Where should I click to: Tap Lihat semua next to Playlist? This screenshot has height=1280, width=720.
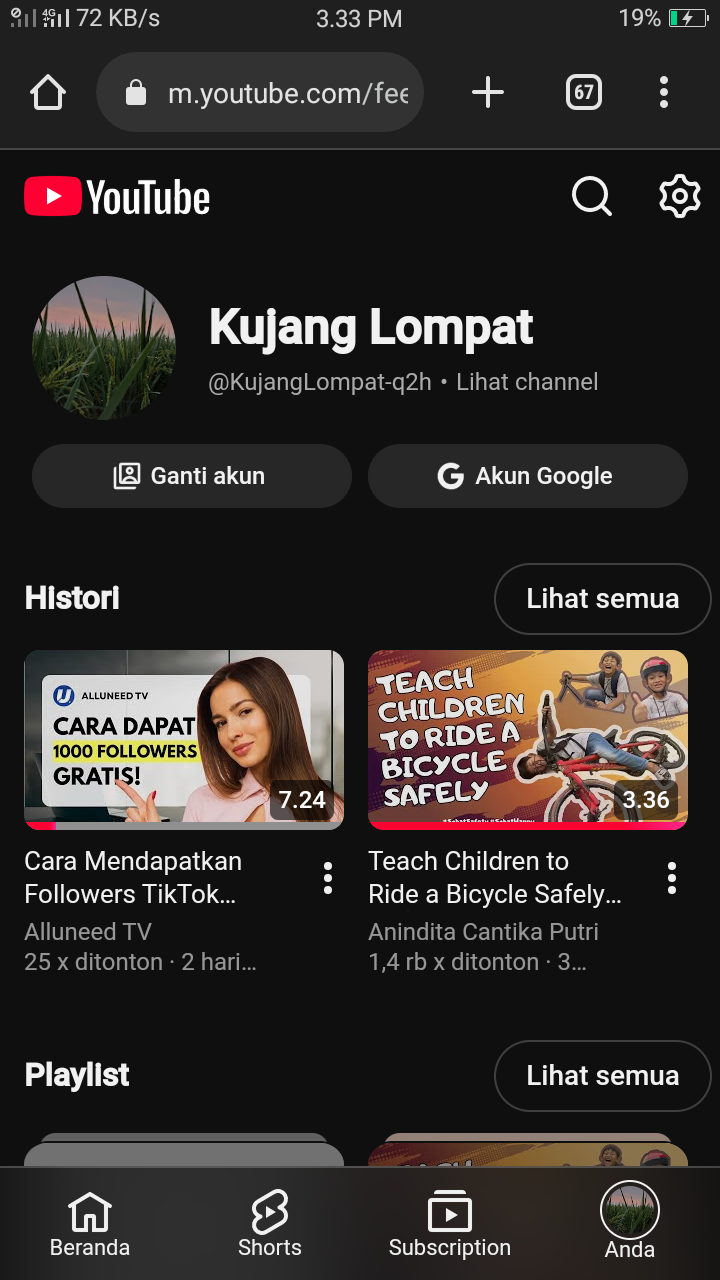(x=602, y=1076)
